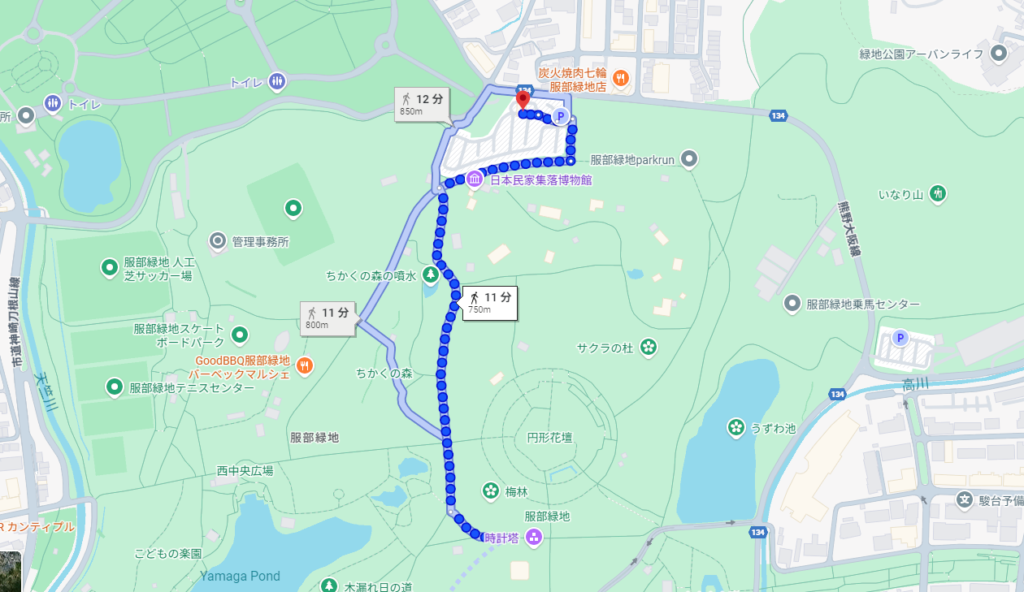Tap the 時計塔 clock tower marker
This screenshot has height=592, width=1024.
tap(533, 538)
